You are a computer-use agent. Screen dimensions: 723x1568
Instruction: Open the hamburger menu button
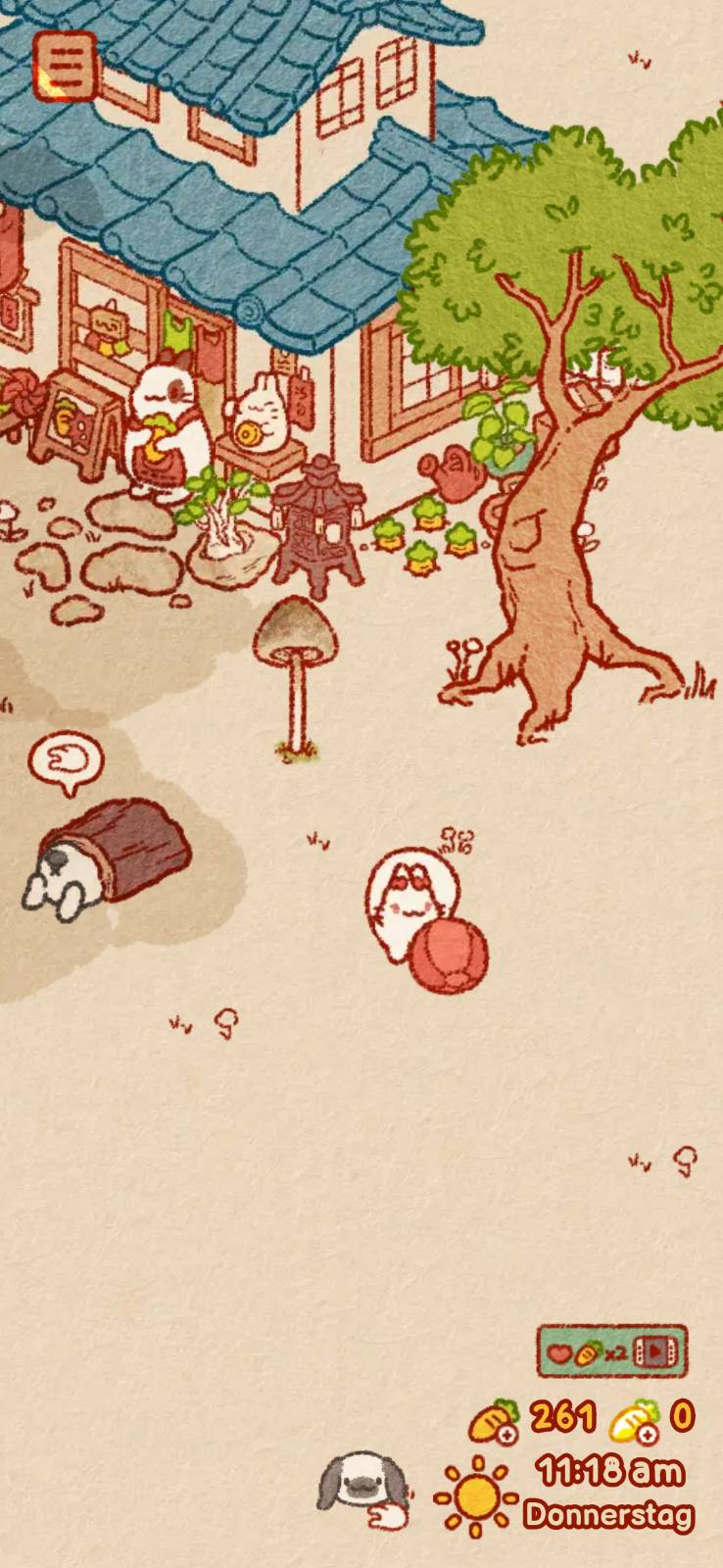(65, 66)
